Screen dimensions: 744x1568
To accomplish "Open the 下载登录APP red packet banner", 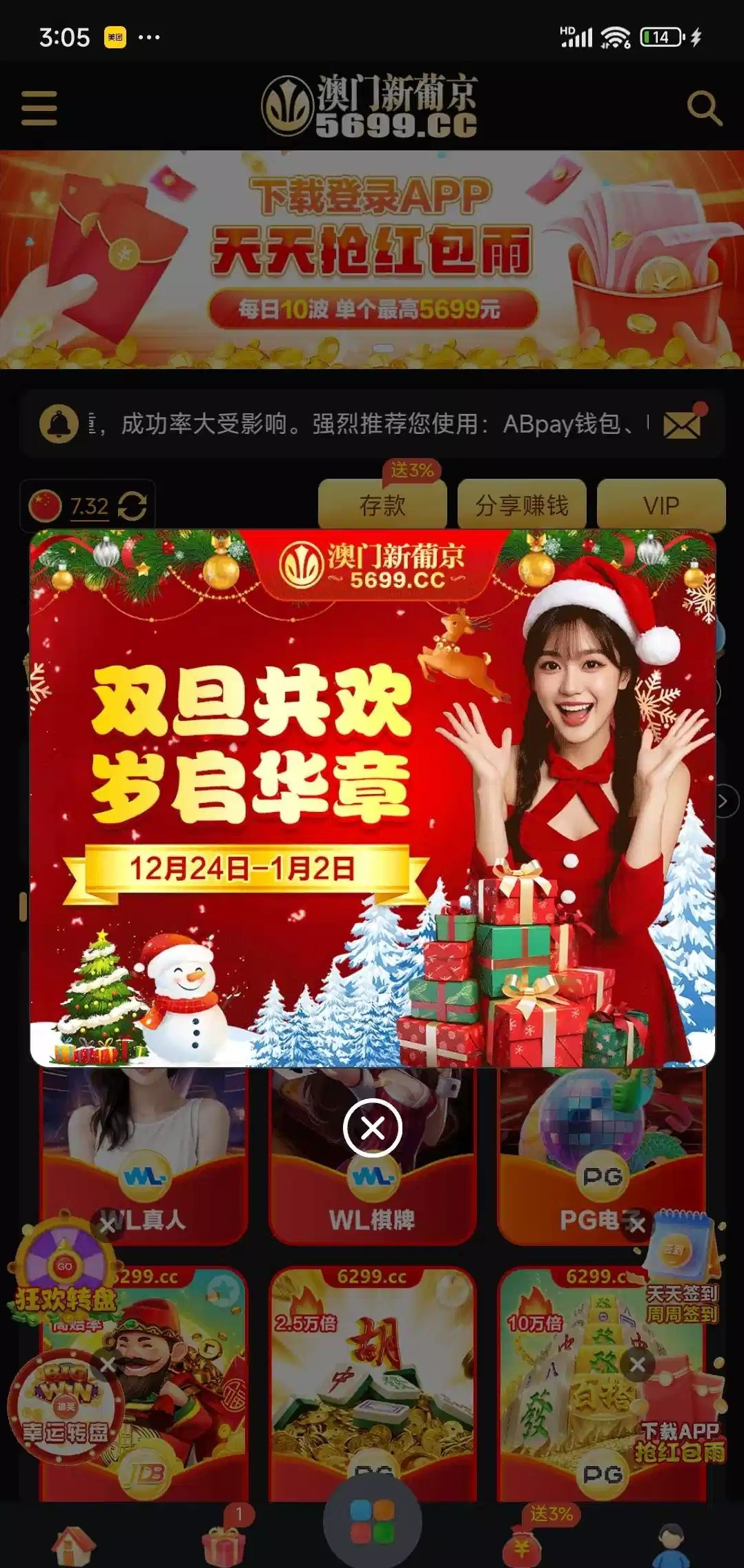I will (373, 259).
